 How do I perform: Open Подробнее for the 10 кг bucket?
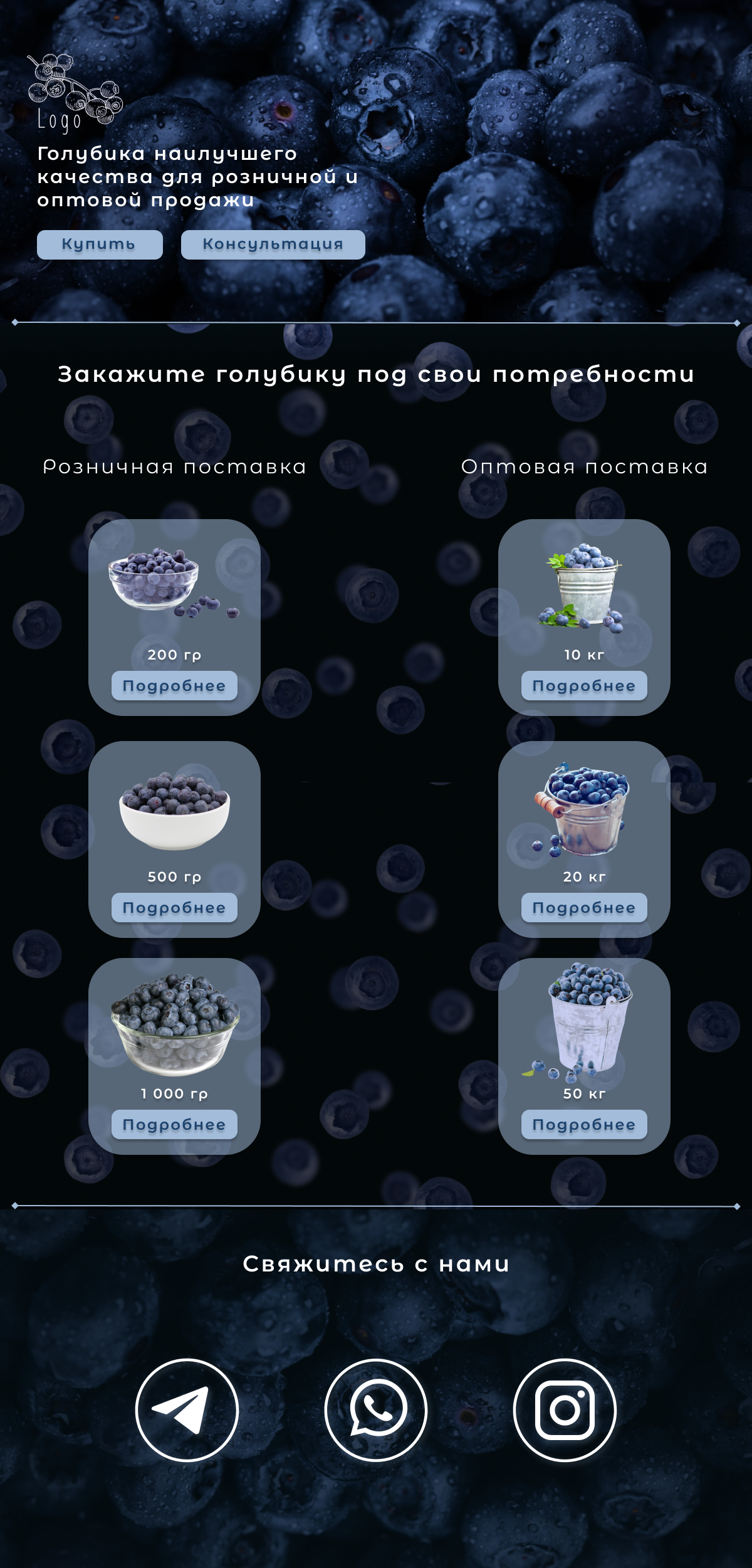pos(584,686)
